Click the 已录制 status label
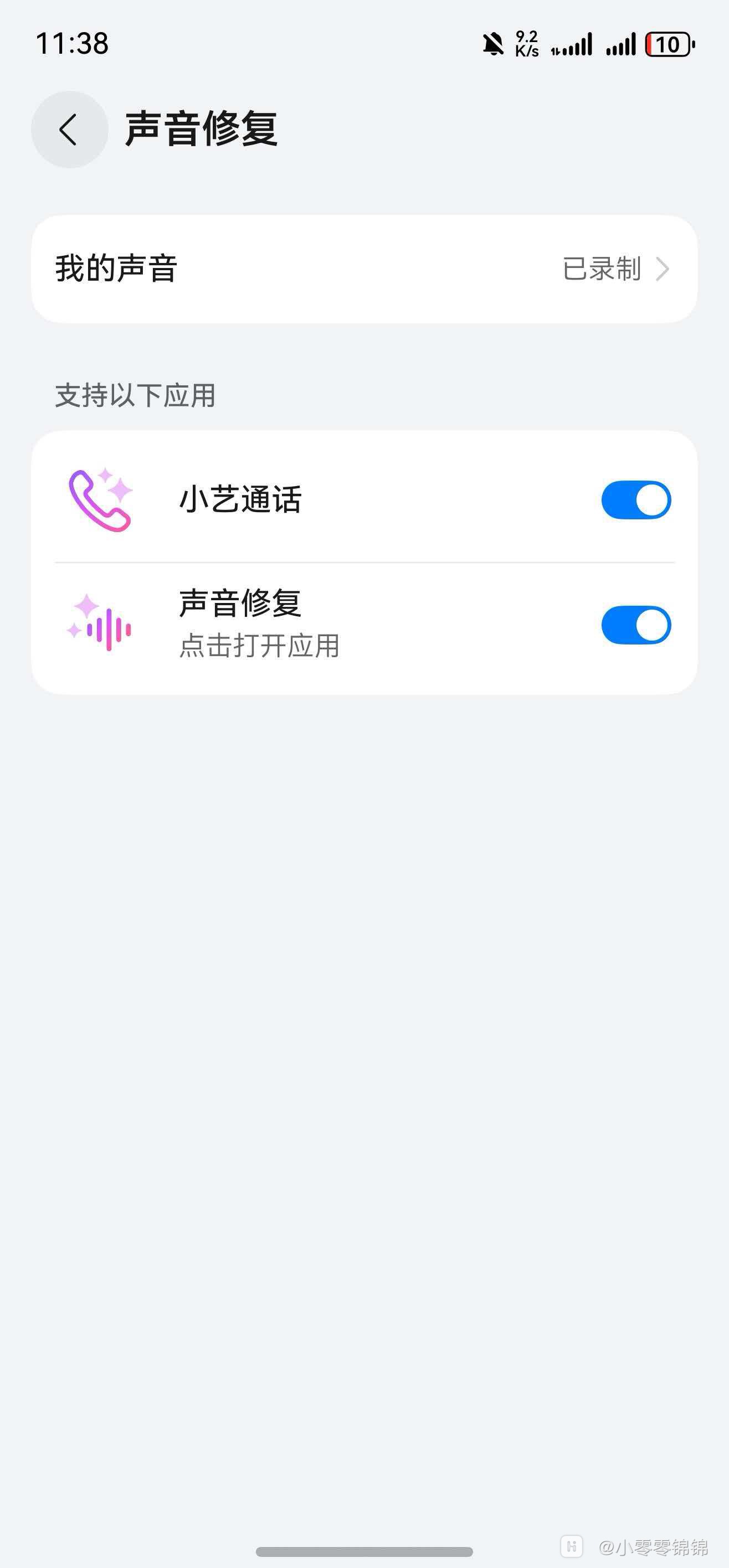Viewport: 729px width, 1568px height. (601, 269)
